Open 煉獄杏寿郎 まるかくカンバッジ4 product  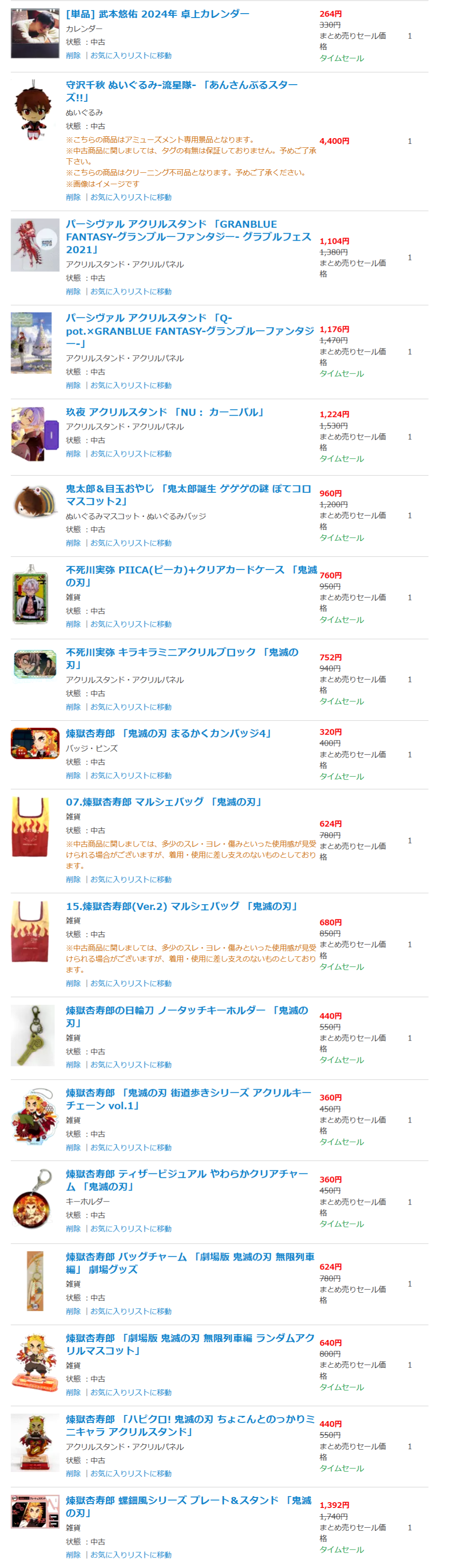tap(168, 734)
